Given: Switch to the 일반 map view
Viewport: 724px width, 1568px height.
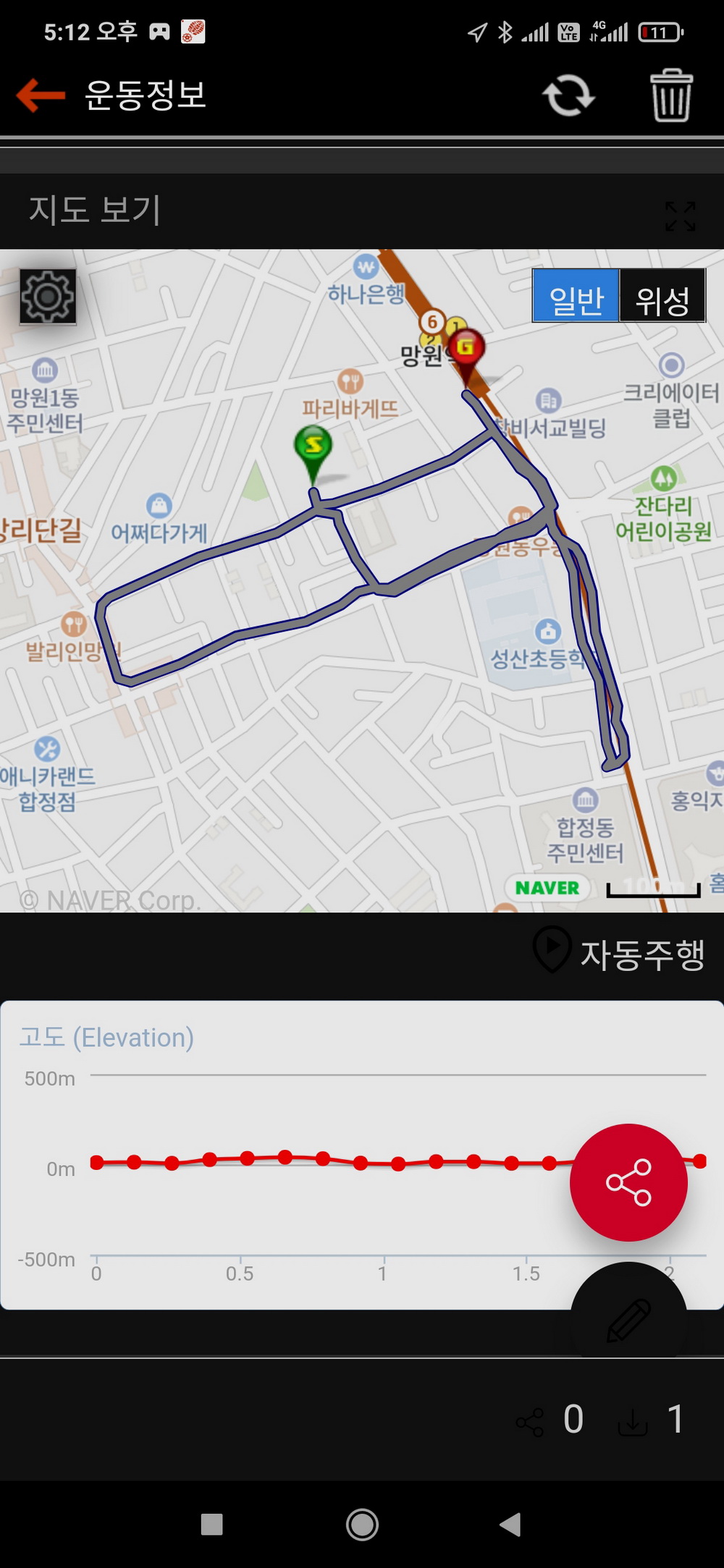Looking at the screenshot, I should [x=576, y=296].
